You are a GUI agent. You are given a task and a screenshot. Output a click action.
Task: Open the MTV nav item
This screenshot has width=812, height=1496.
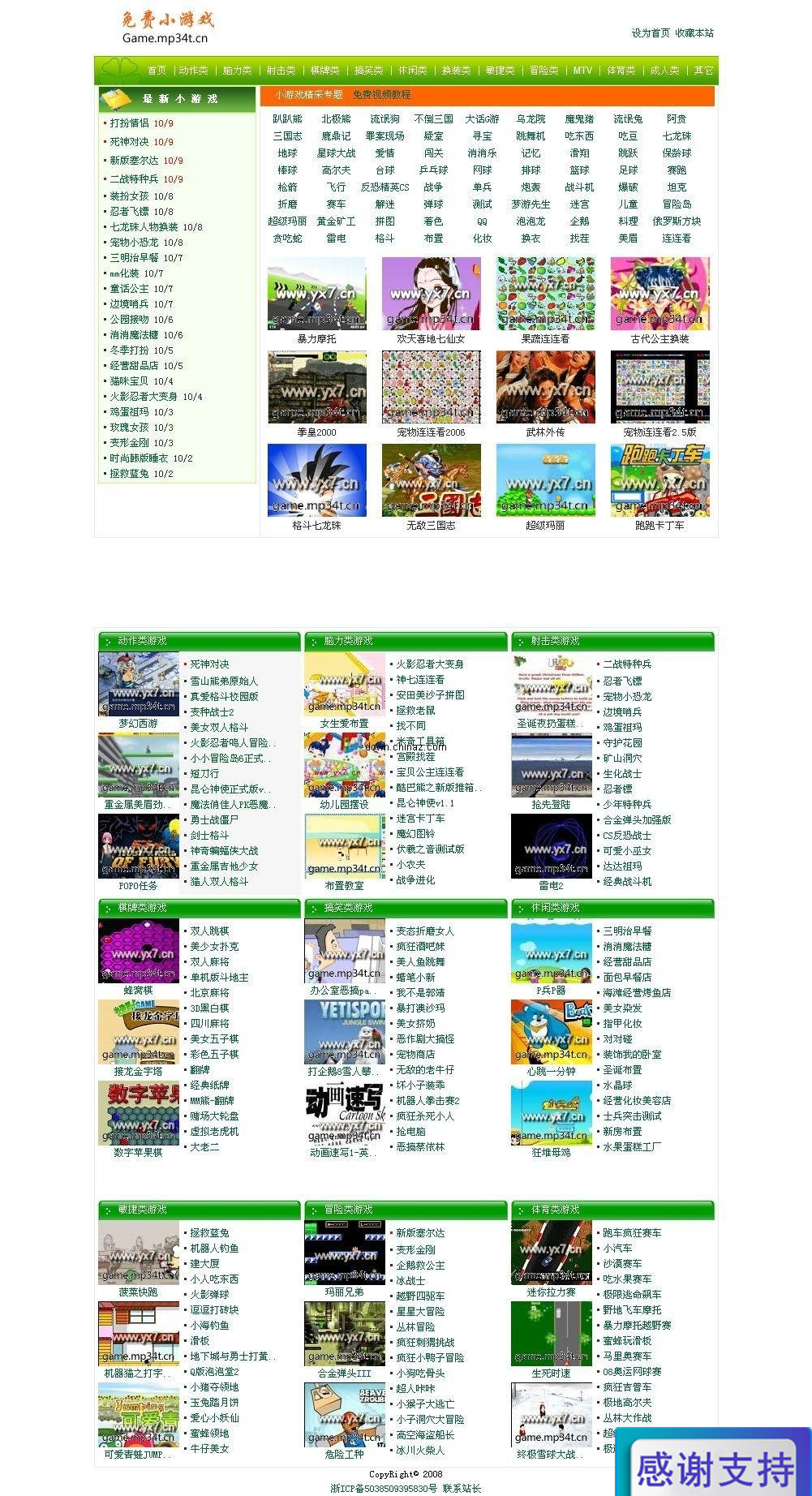tap(582, 71)
